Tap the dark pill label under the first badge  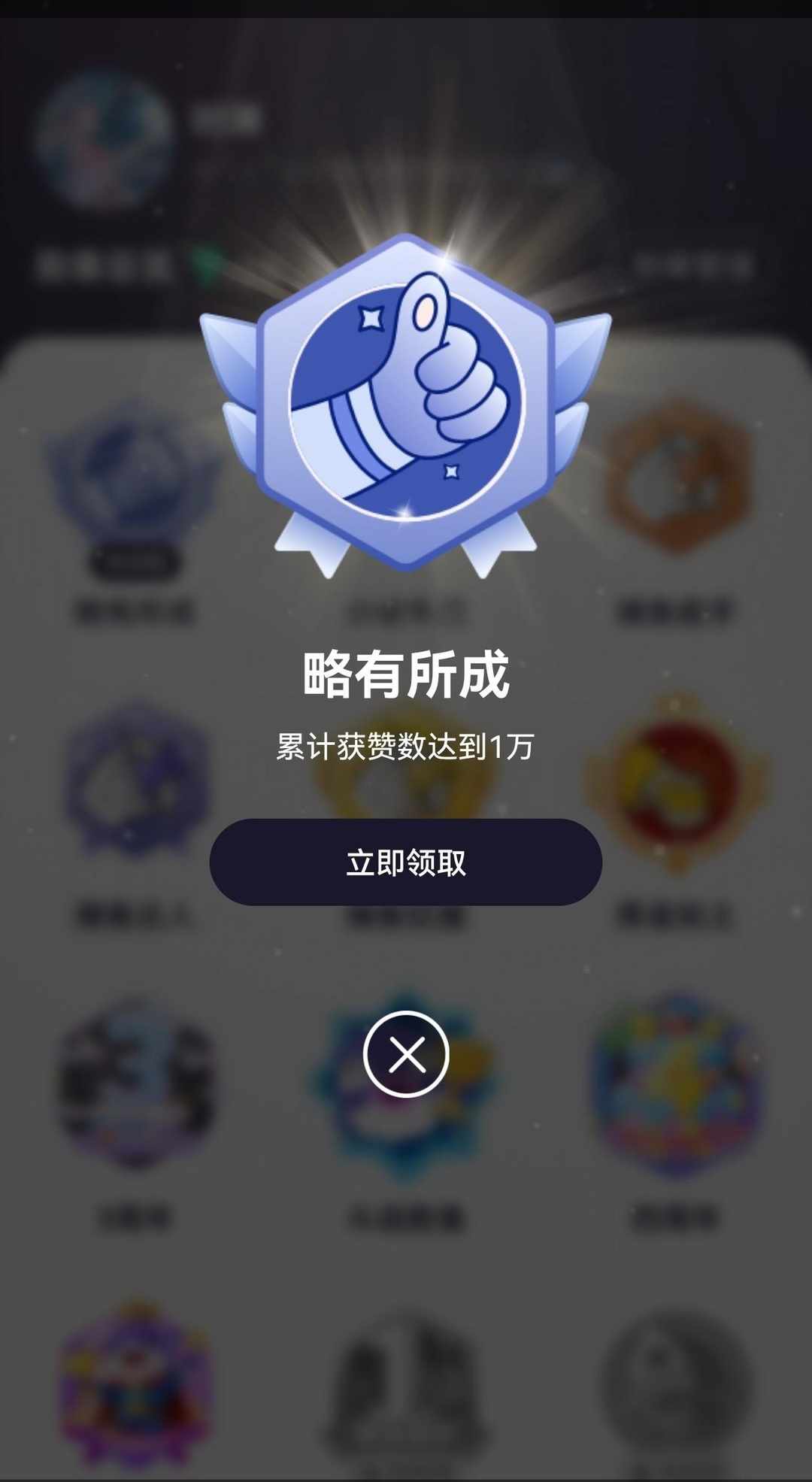point(135,560)
